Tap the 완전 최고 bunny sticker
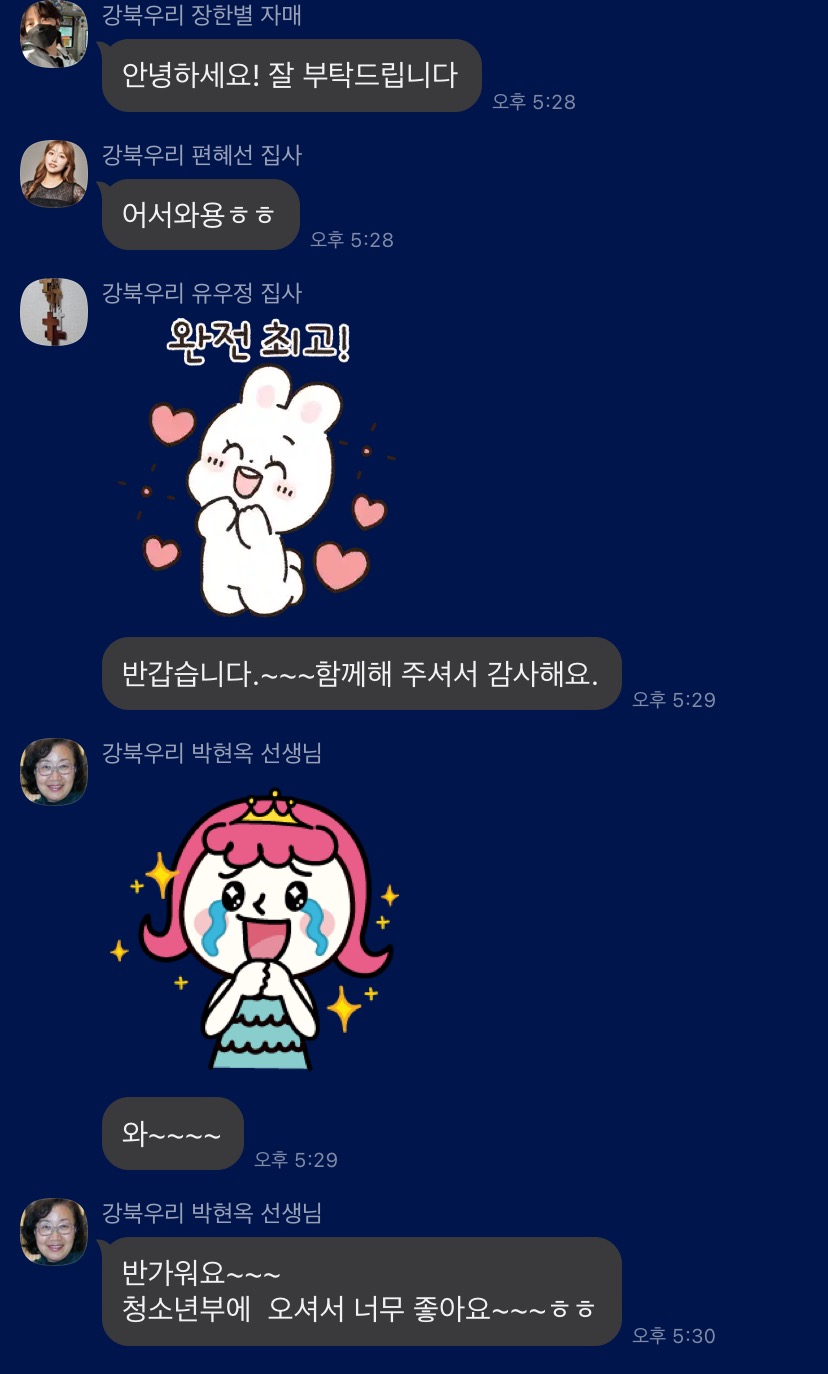This screenshot has height=1374, width=828. [258, 470]
